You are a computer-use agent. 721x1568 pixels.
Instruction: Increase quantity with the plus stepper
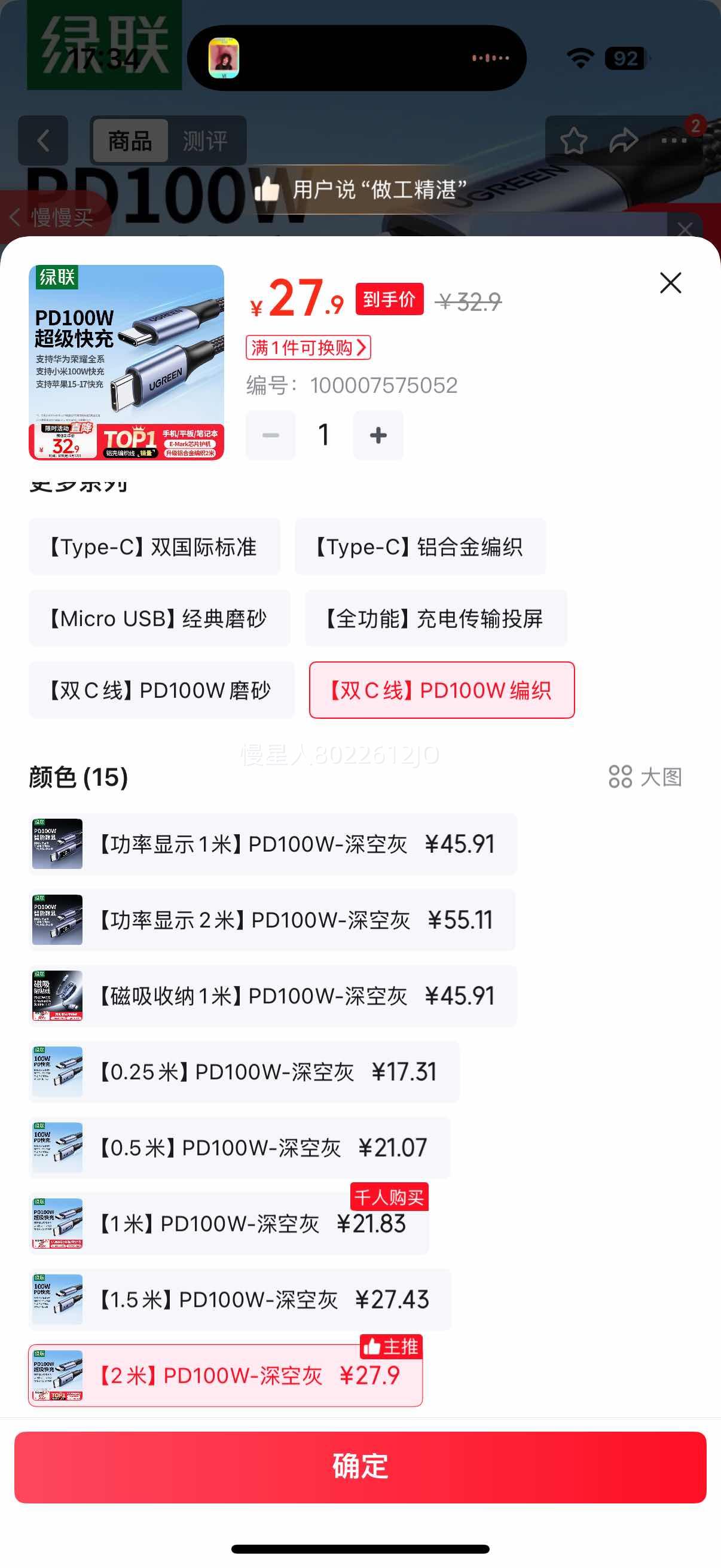377,434
